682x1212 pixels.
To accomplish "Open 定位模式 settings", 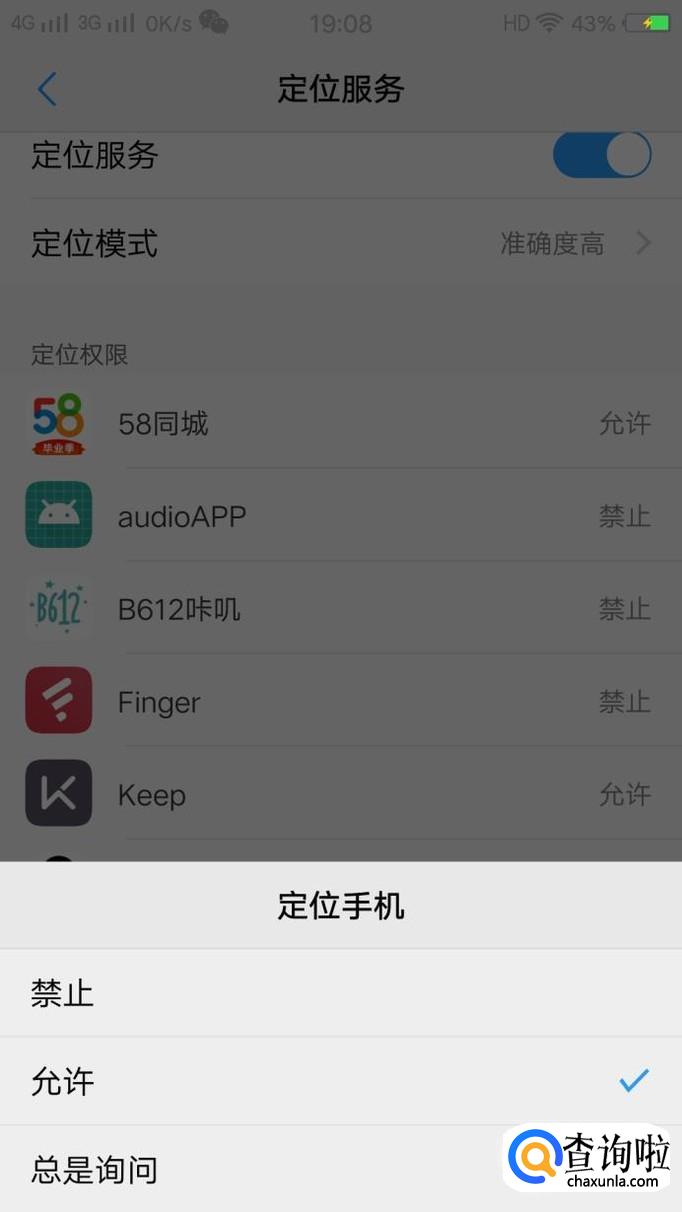I will click(340, 243).
